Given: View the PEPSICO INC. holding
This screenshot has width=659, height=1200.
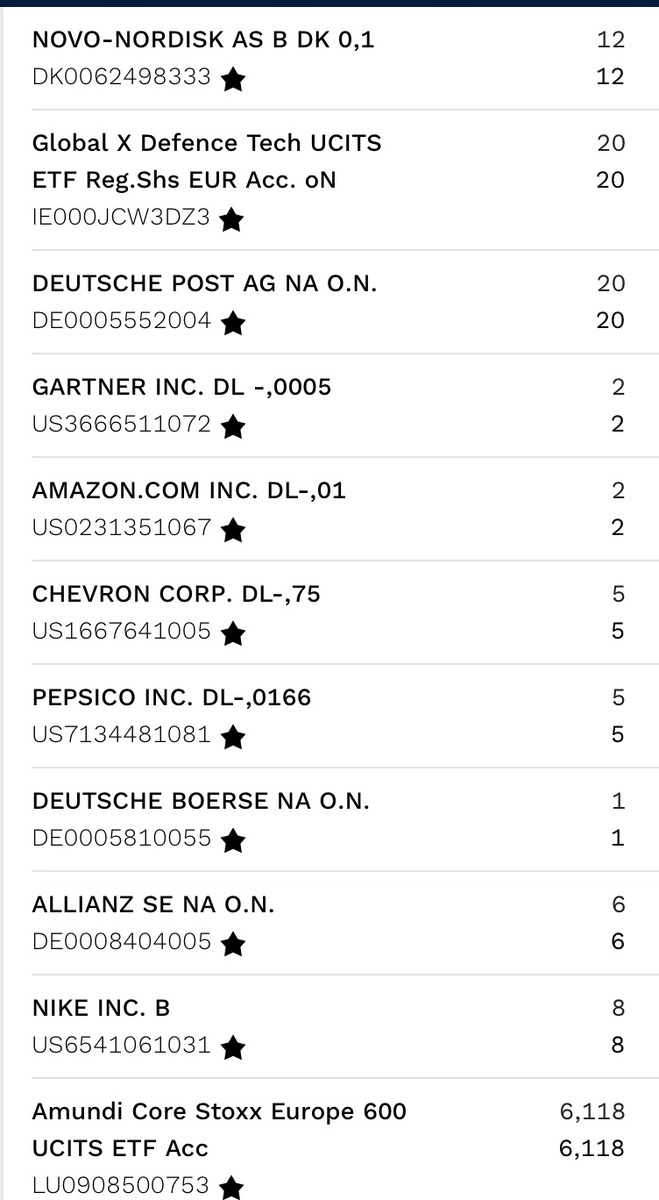Looking at the screenshot, I should tap(172, 698).
